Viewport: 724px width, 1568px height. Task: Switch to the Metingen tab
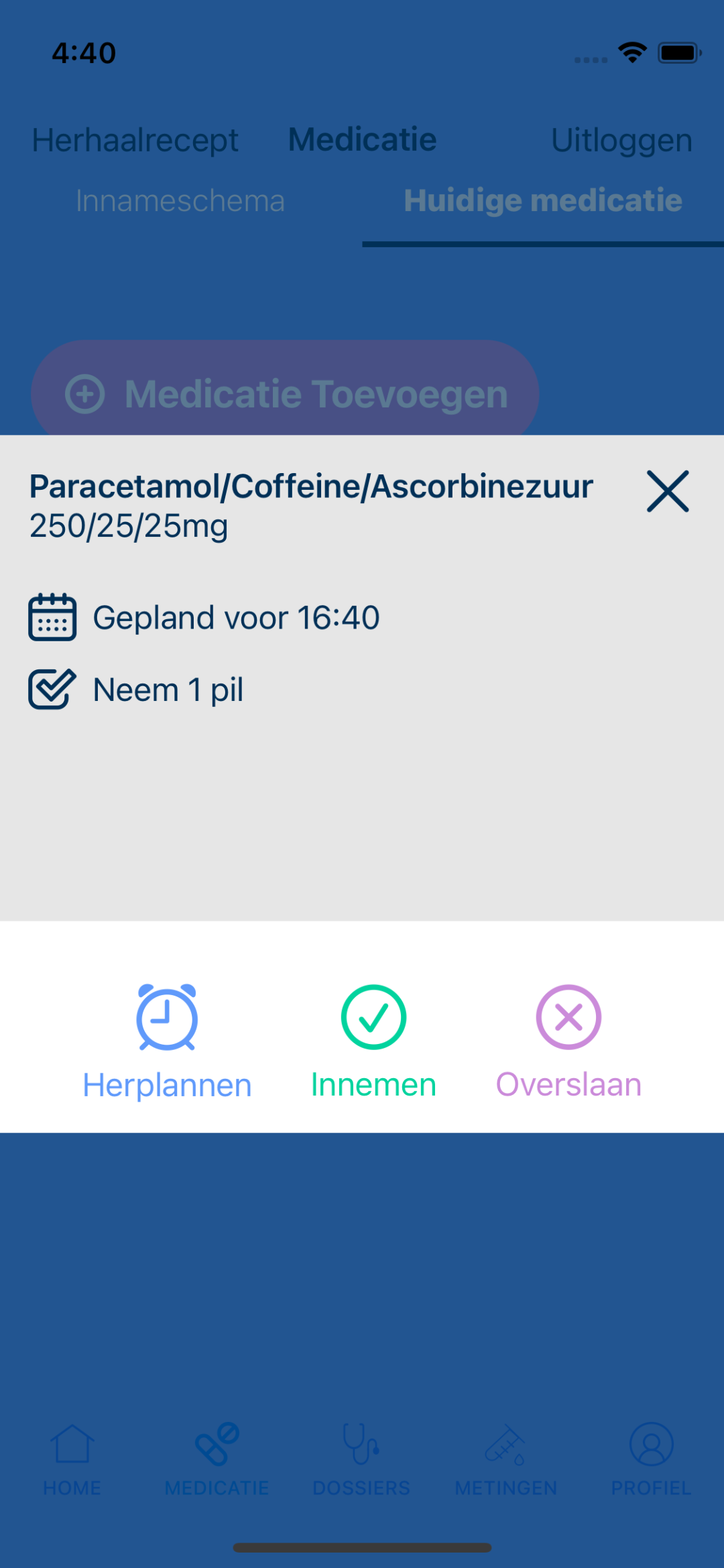506,1459
